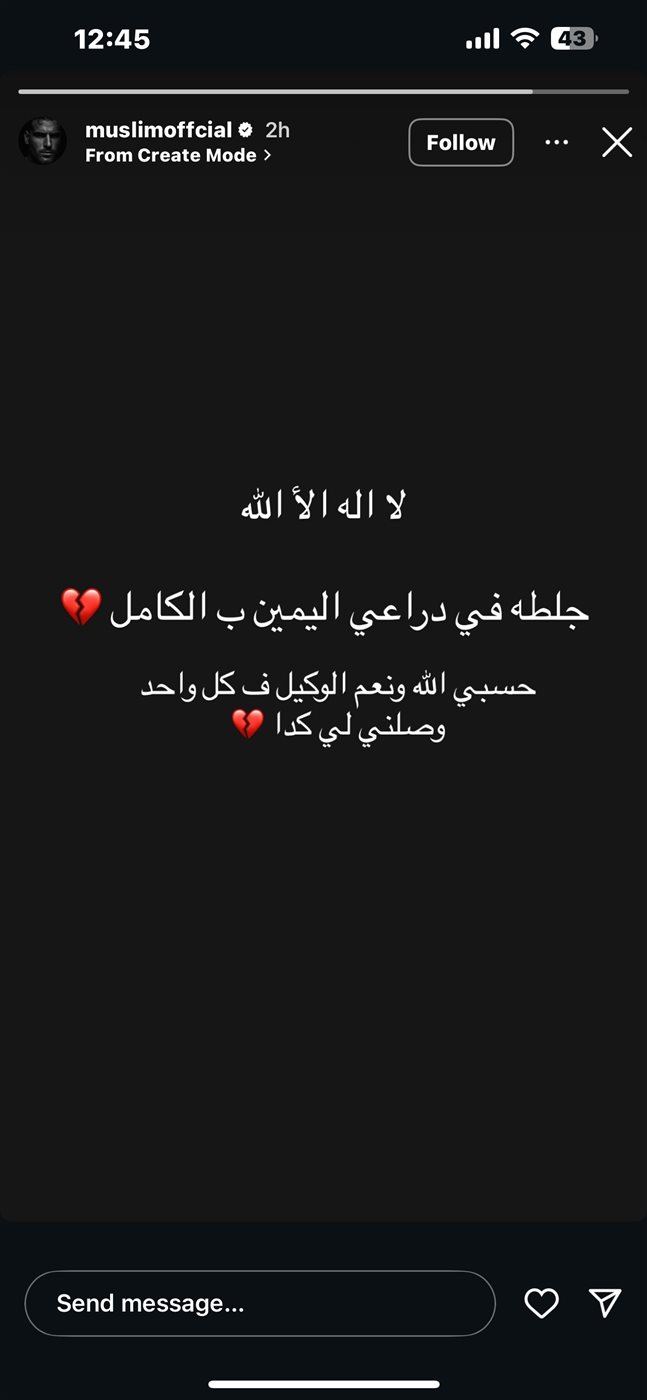Screen dimensions: 647x1400
Task: Tap the Send message field
Action: click(260, 1303)
